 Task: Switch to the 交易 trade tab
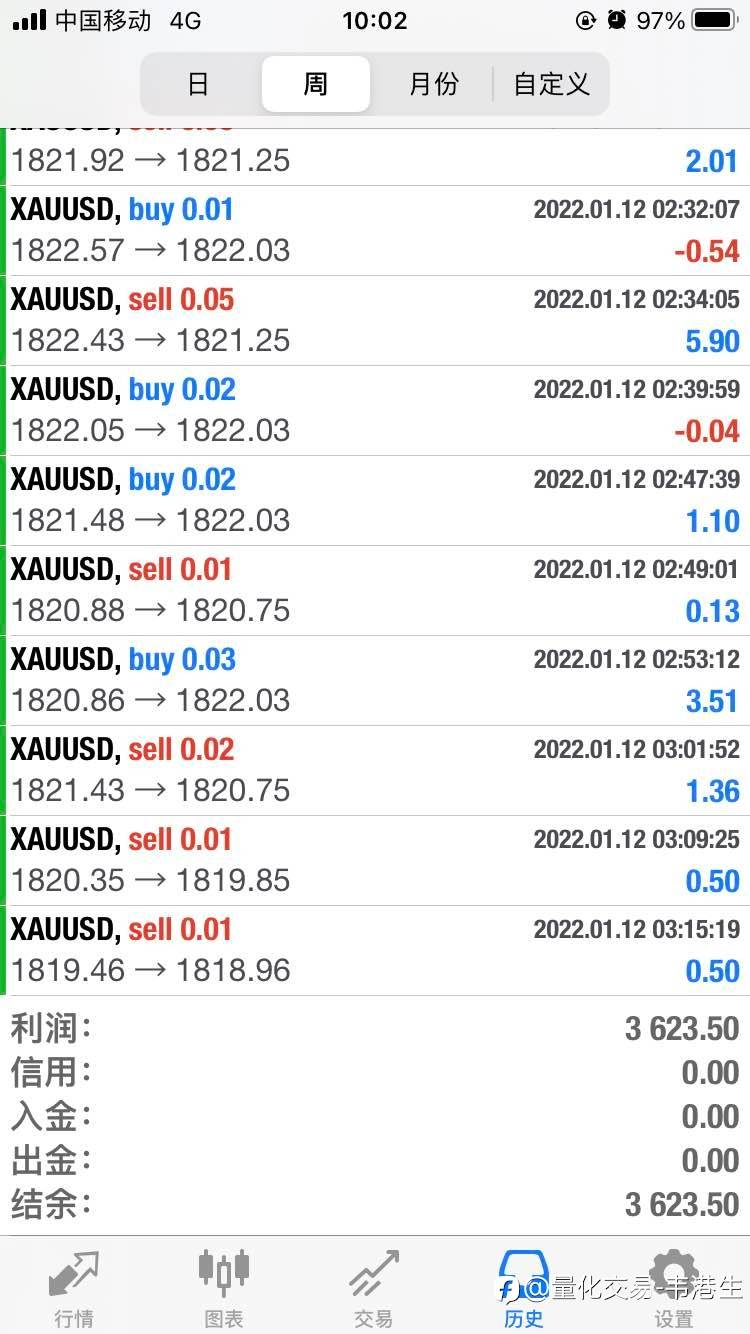(x=374, y=1288)
